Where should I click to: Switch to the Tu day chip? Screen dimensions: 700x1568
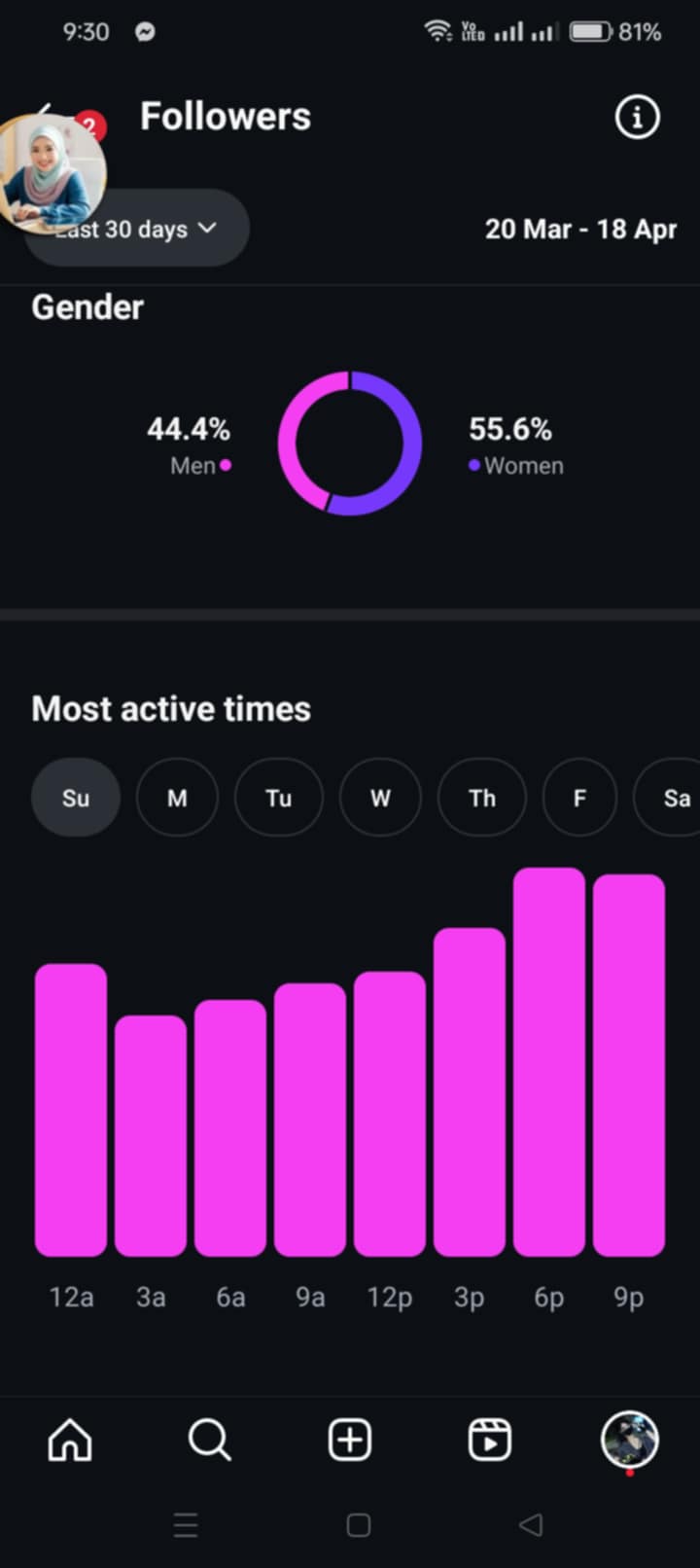pos(279,798)
